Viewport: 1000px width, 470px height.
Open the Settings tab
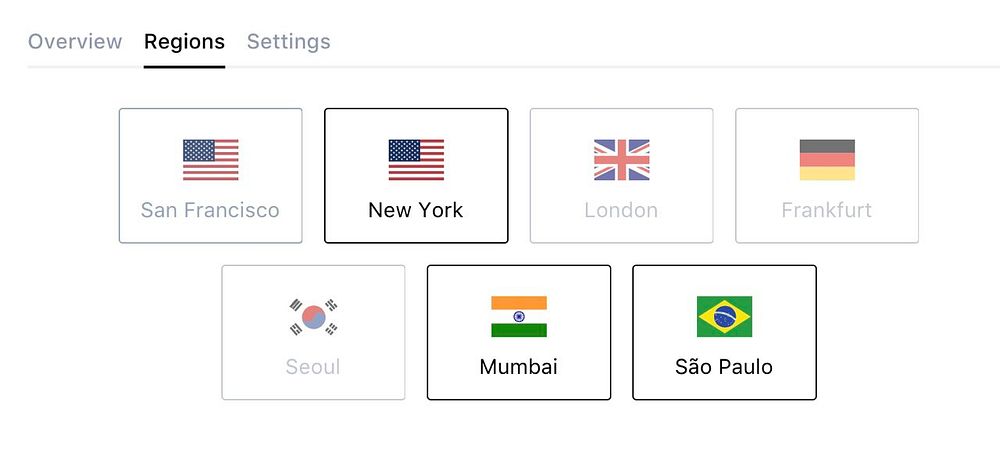[x=288, y=42]
